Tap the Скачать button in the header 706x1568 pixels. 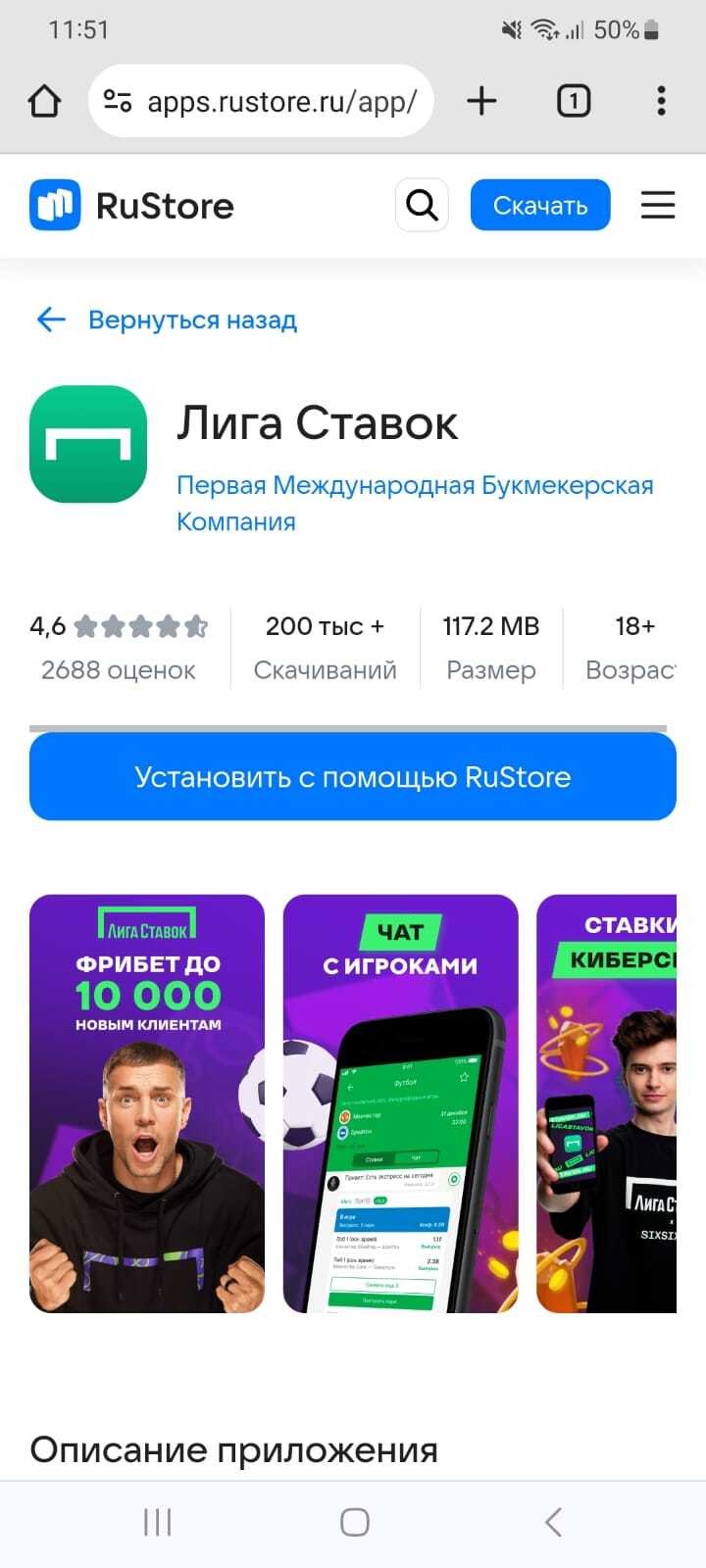coord(540,206)
